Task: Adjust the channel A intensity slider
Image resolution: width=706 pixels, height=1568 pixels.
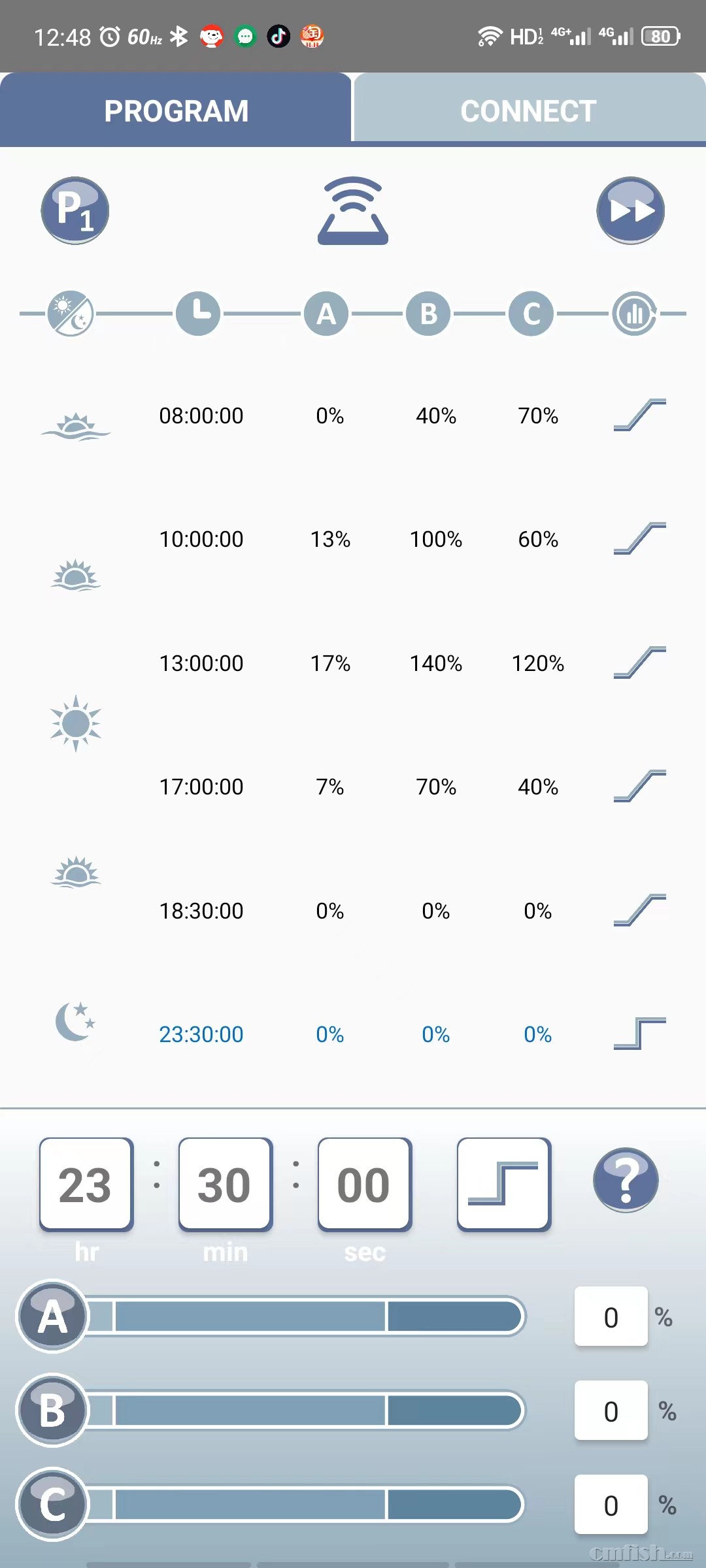Action: (x=304, y=1316)
